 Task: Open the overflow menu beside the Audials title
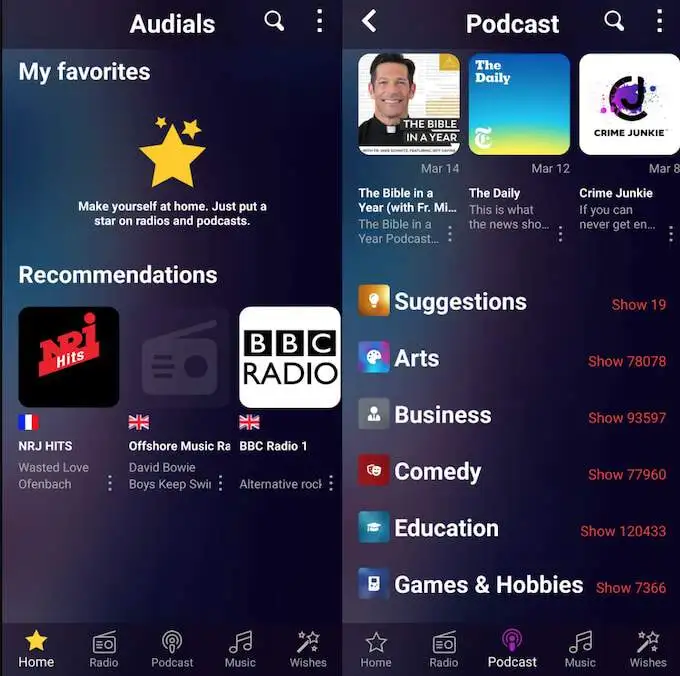point(319,21)
